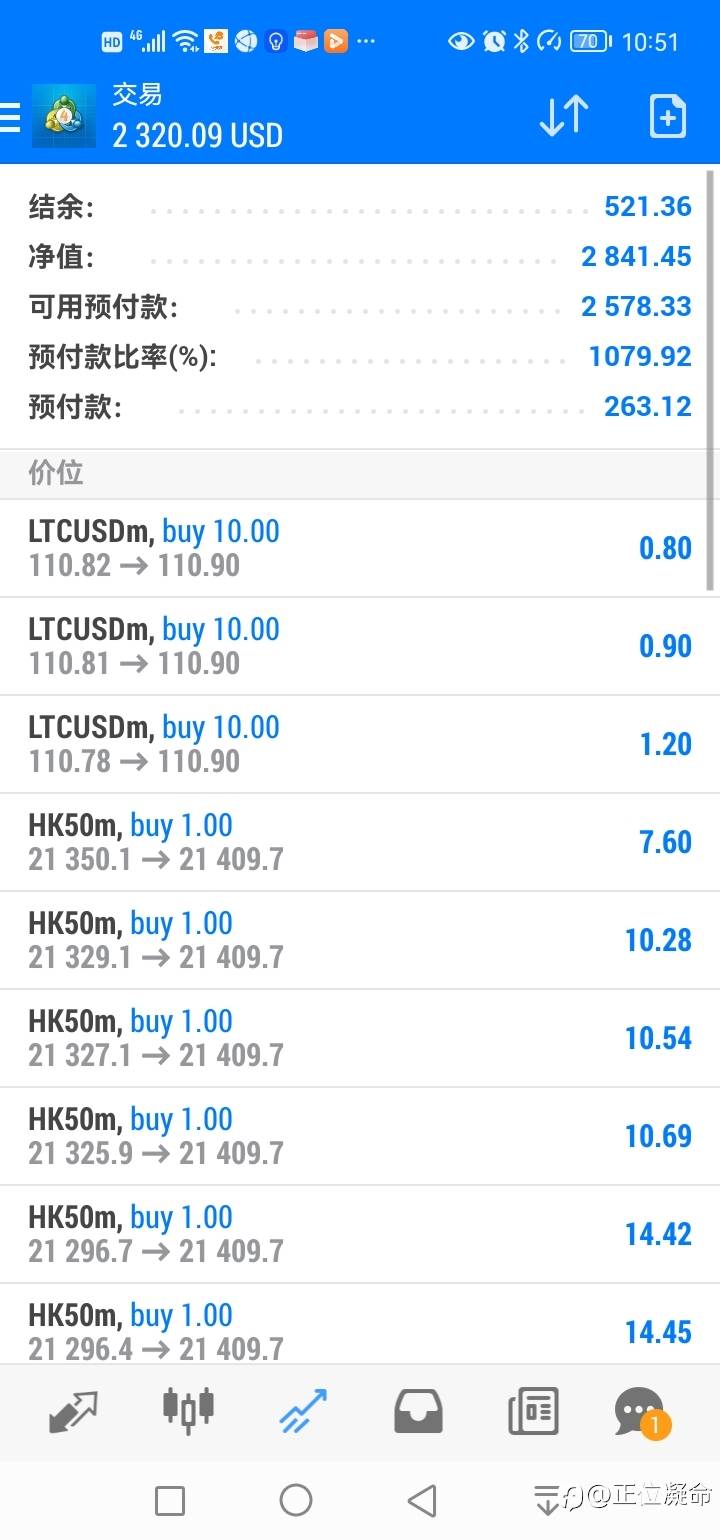Go to the system home screen
Screen dimensions: 720x1540
coord(296,1500)
